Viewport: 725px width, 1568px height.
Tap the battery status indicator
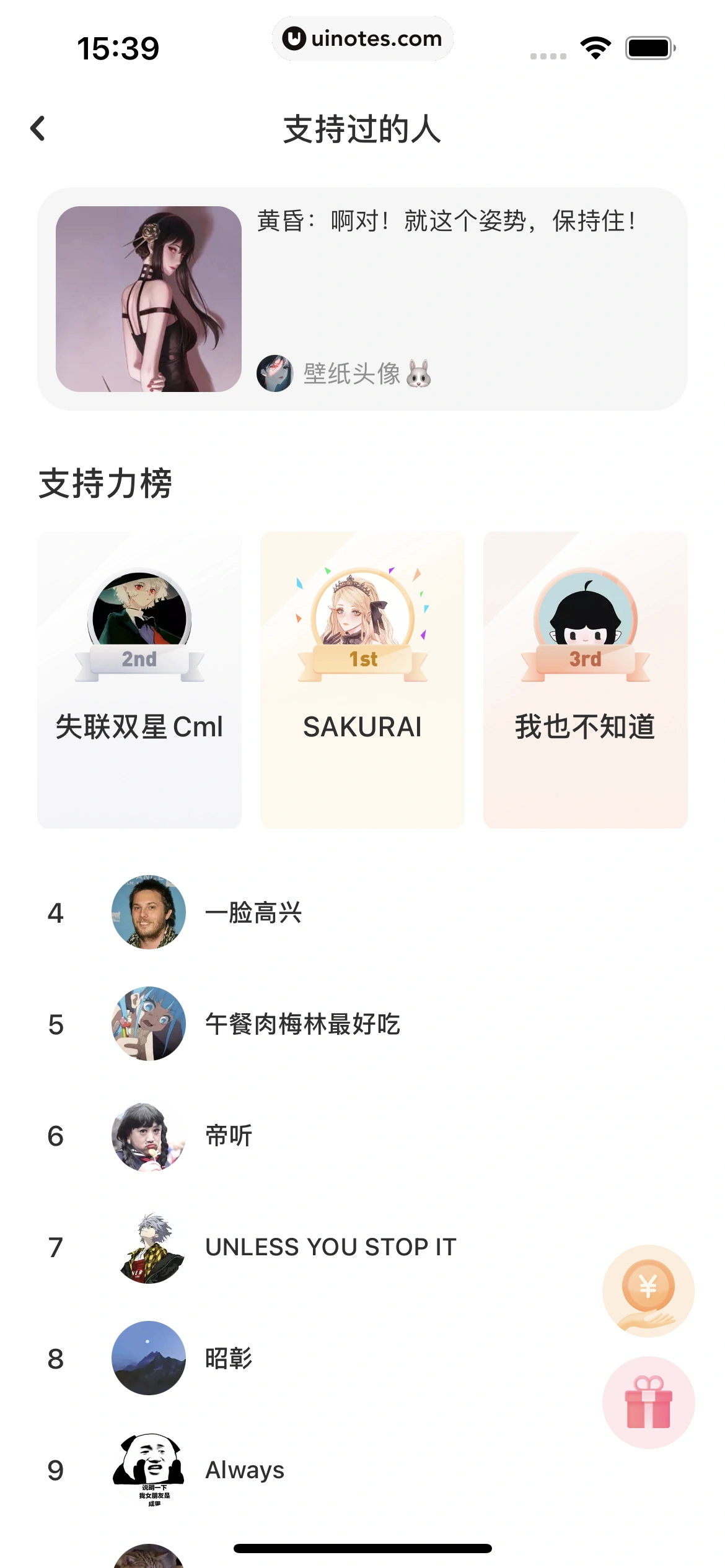coord(648,46)
